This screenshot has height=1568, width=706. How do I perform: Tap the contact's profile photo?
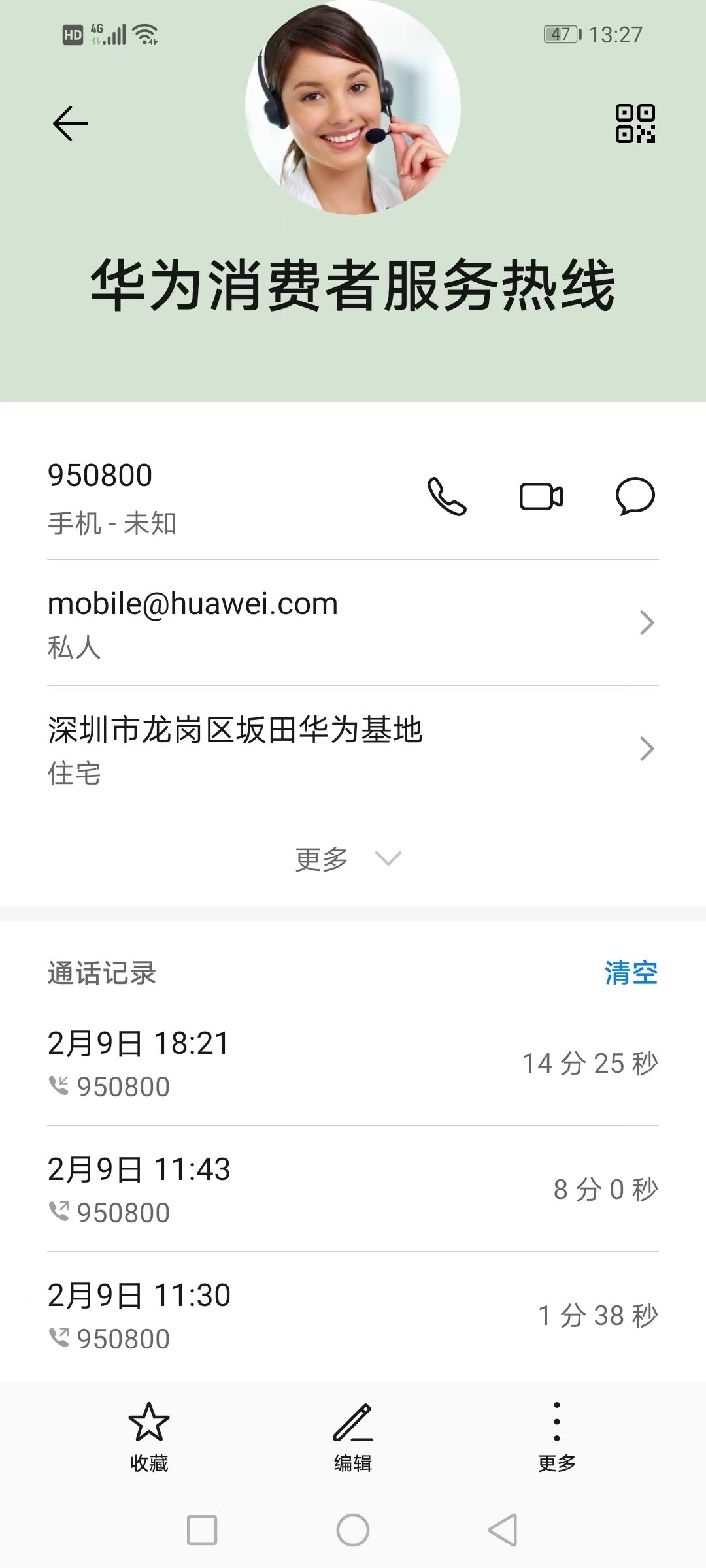click(x=353, y=108)
